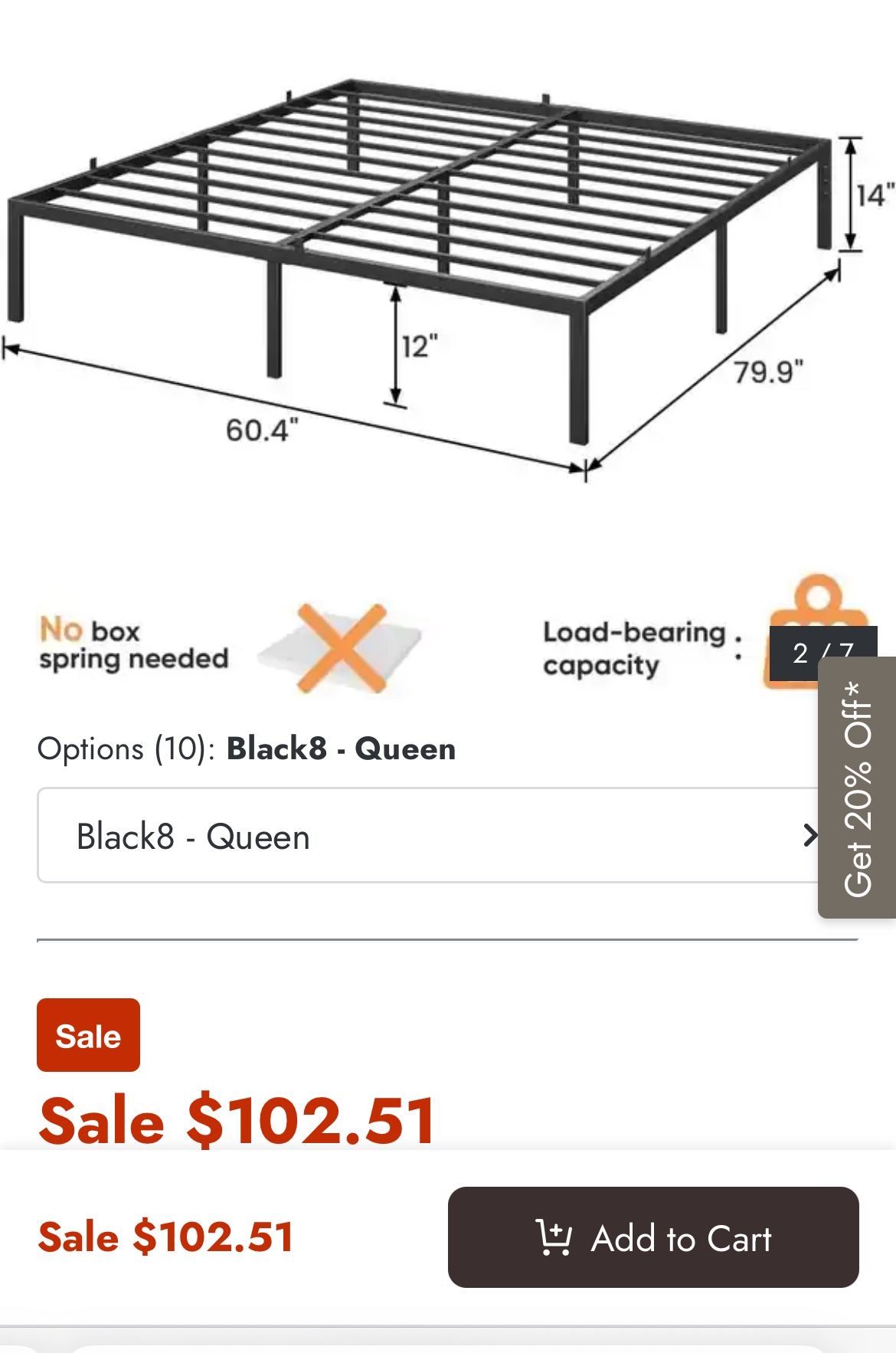Click the red Sale badge
This screenshot has width=896, height=1353.
pos(87,1037)
